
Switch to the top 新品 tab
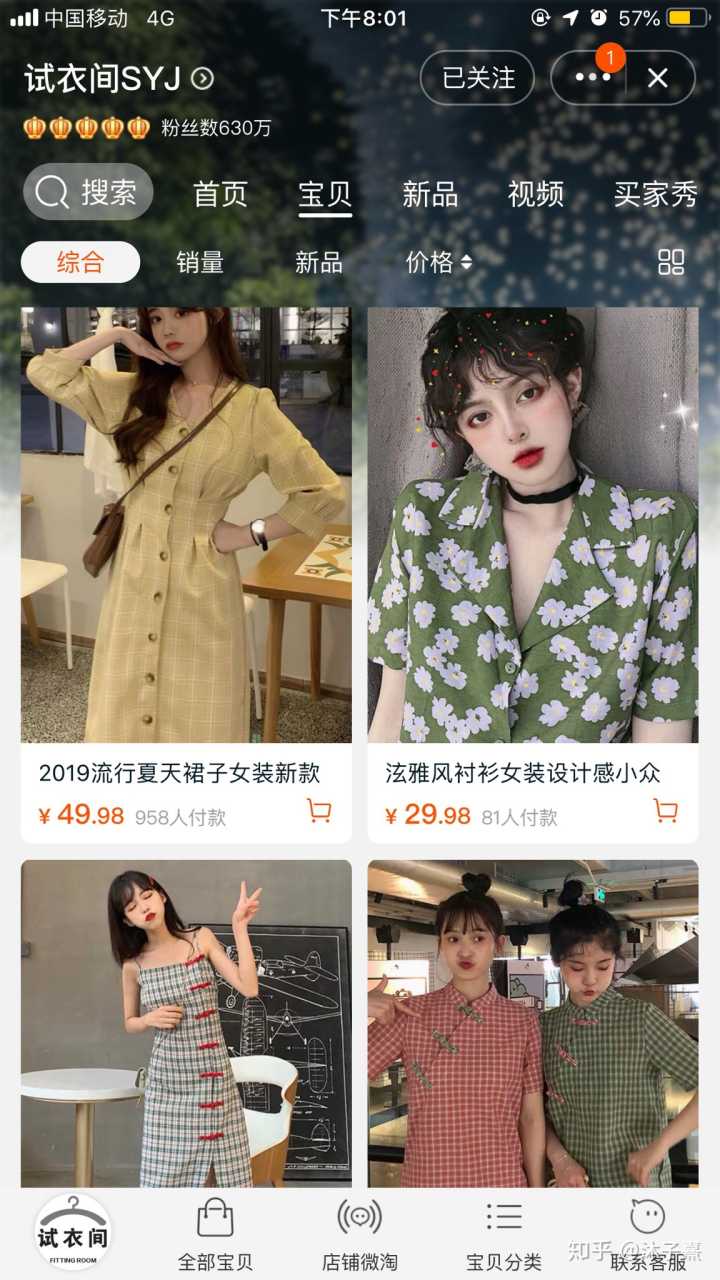pos(430,194)
